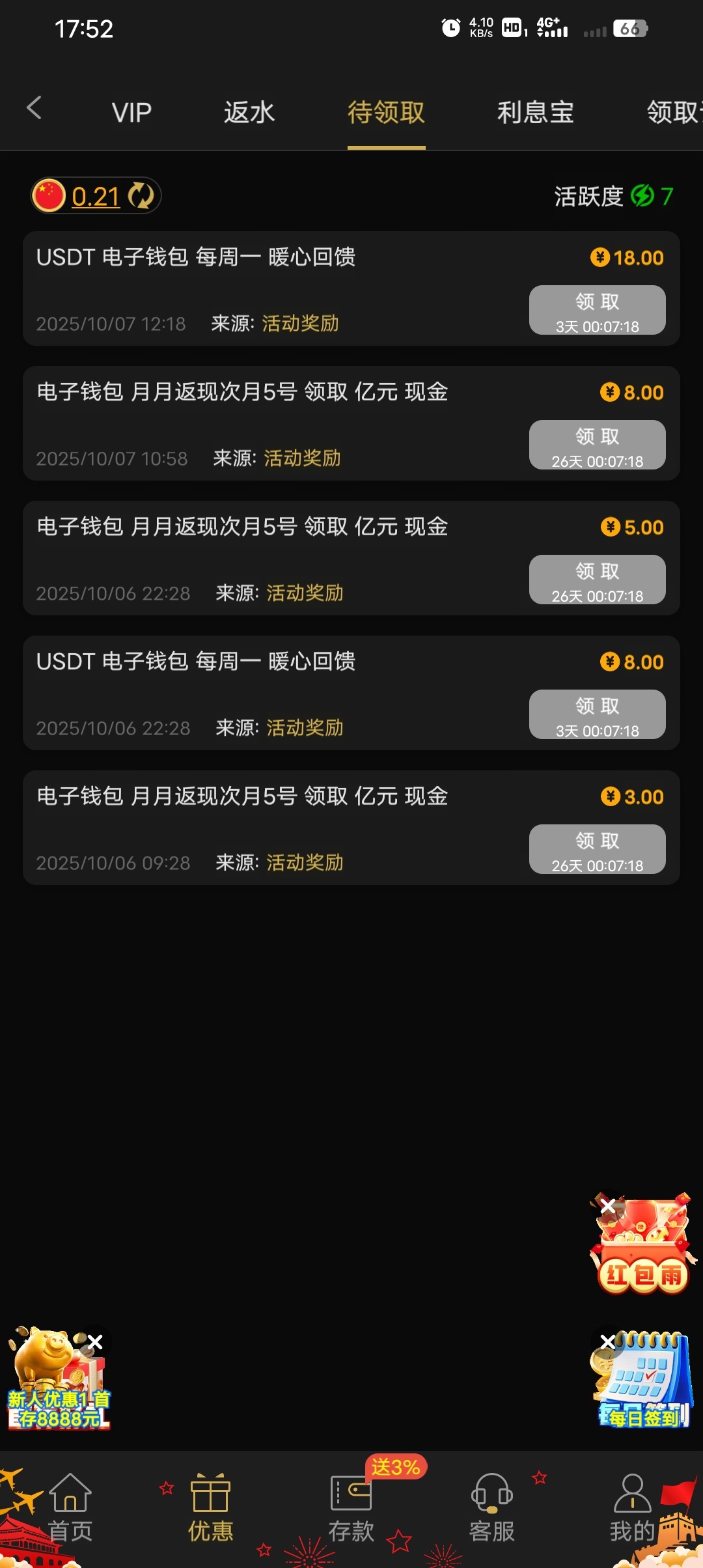
Task: Tap the 活跃度 lightning icon
Action: point(643,196)
